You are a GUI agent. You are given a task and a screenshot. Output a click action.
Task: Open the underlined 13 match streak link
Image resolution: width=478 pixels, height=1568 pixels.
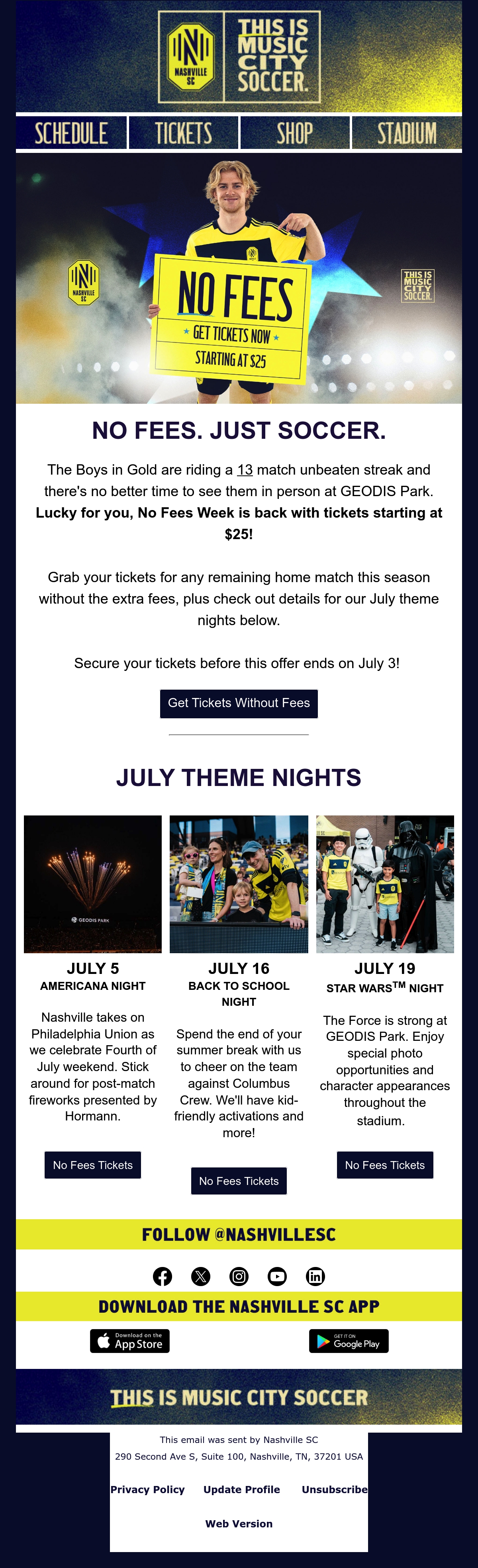[x=245, y=470]
